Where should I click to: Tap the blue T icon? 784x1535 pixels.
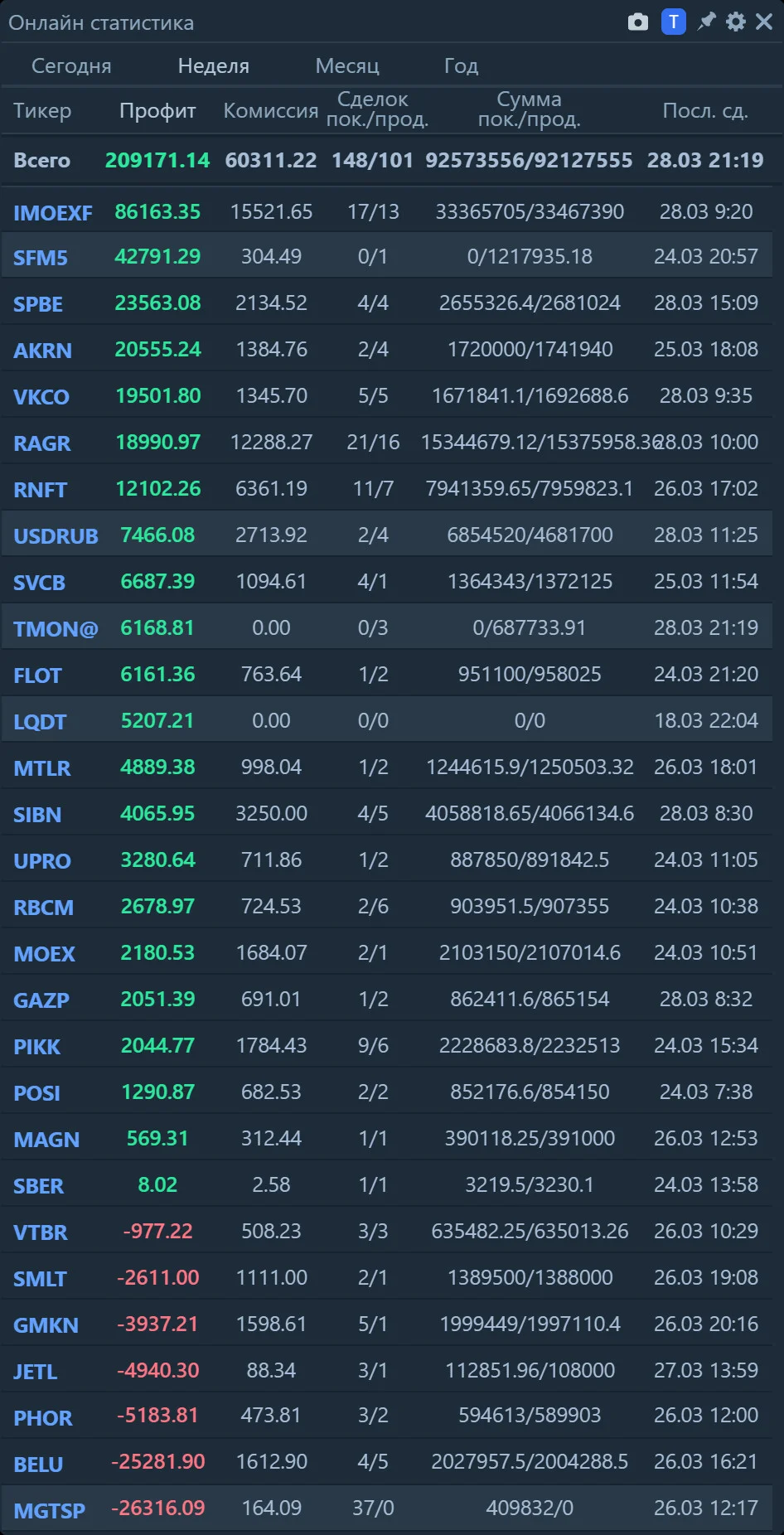click(674, 22)
